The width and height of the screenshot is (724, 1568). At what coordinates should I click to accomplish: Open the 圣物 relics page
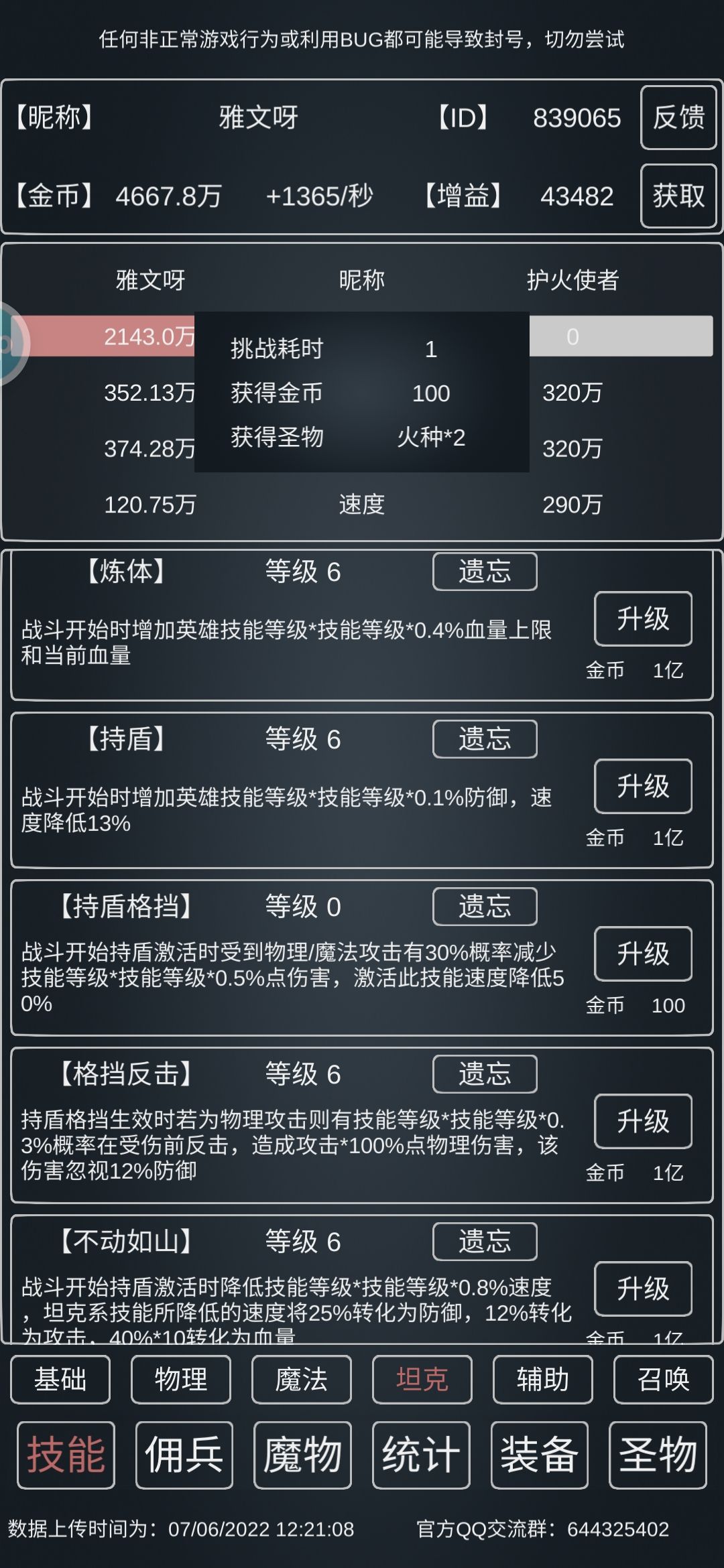pyautogui.click(x=658, y=1455)
